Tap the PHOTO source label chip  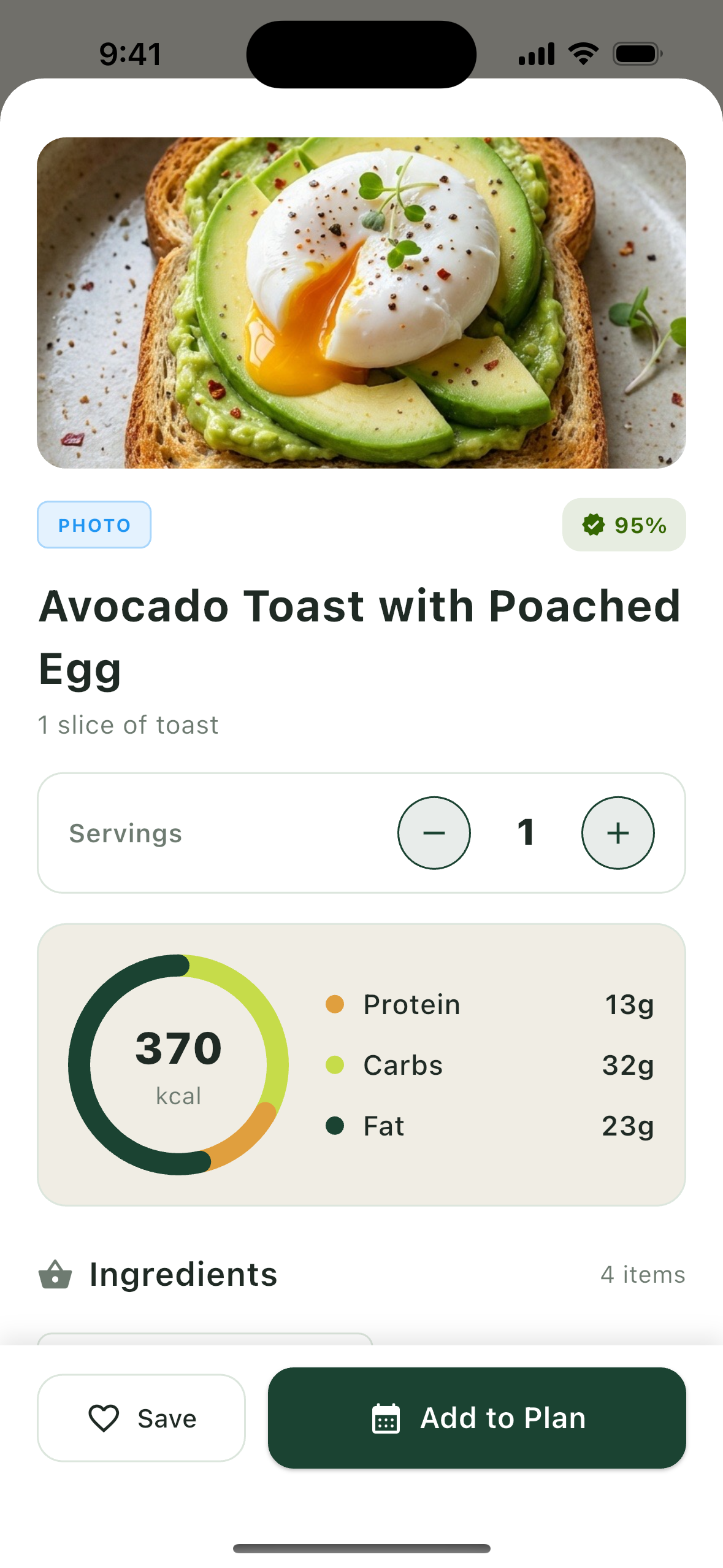(x=93, y=525)
